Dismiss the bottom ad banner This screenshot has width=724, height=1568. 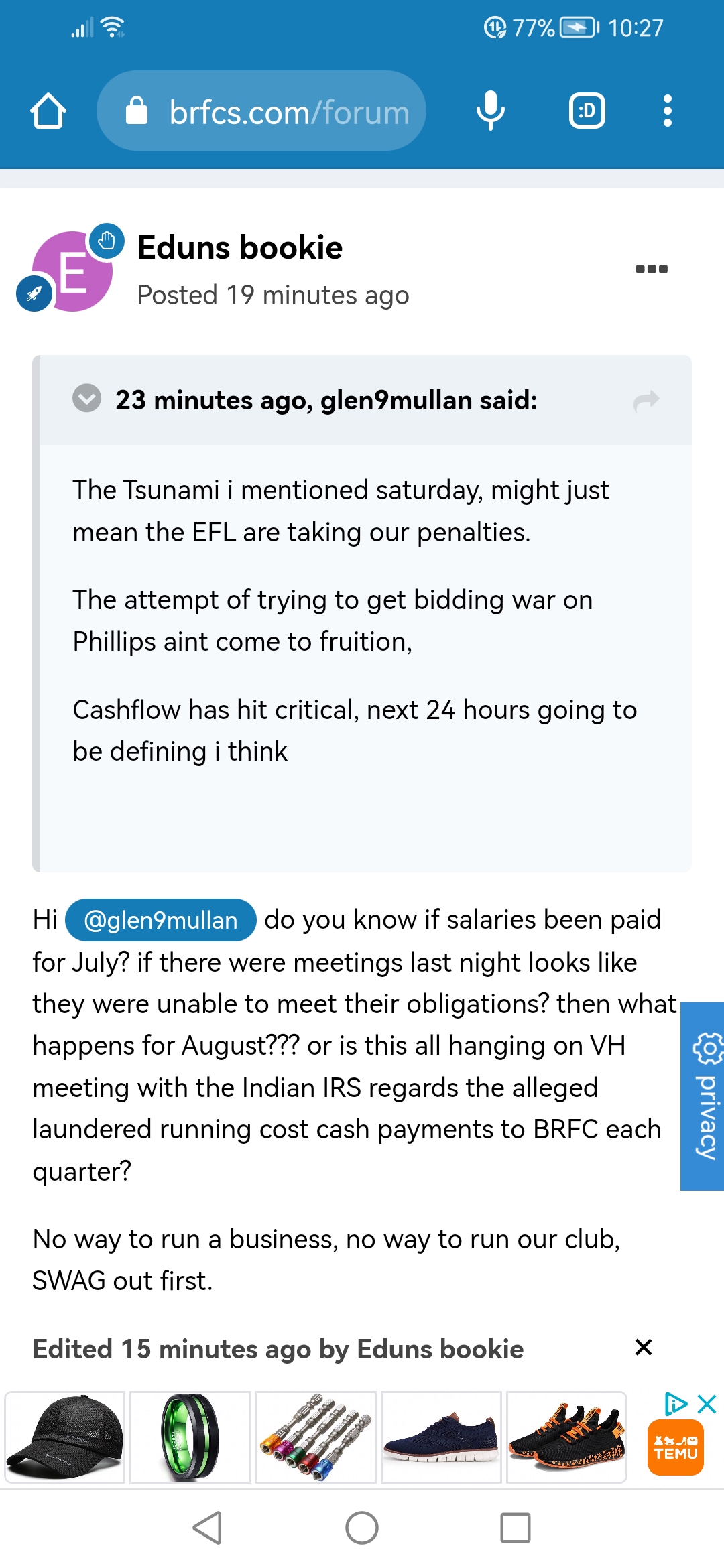pyautogui.click(x=643, y=1347)
